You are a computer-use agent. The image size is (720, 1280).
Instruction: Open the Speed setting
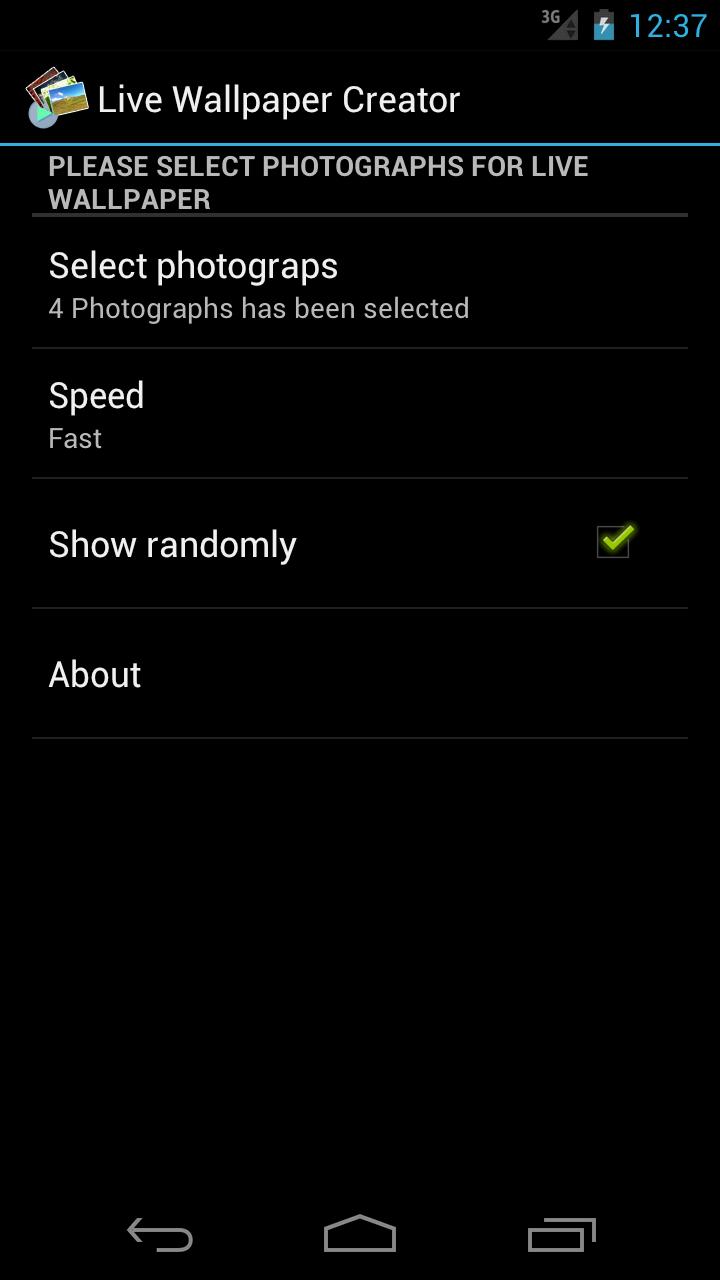(x=360, y=413)
